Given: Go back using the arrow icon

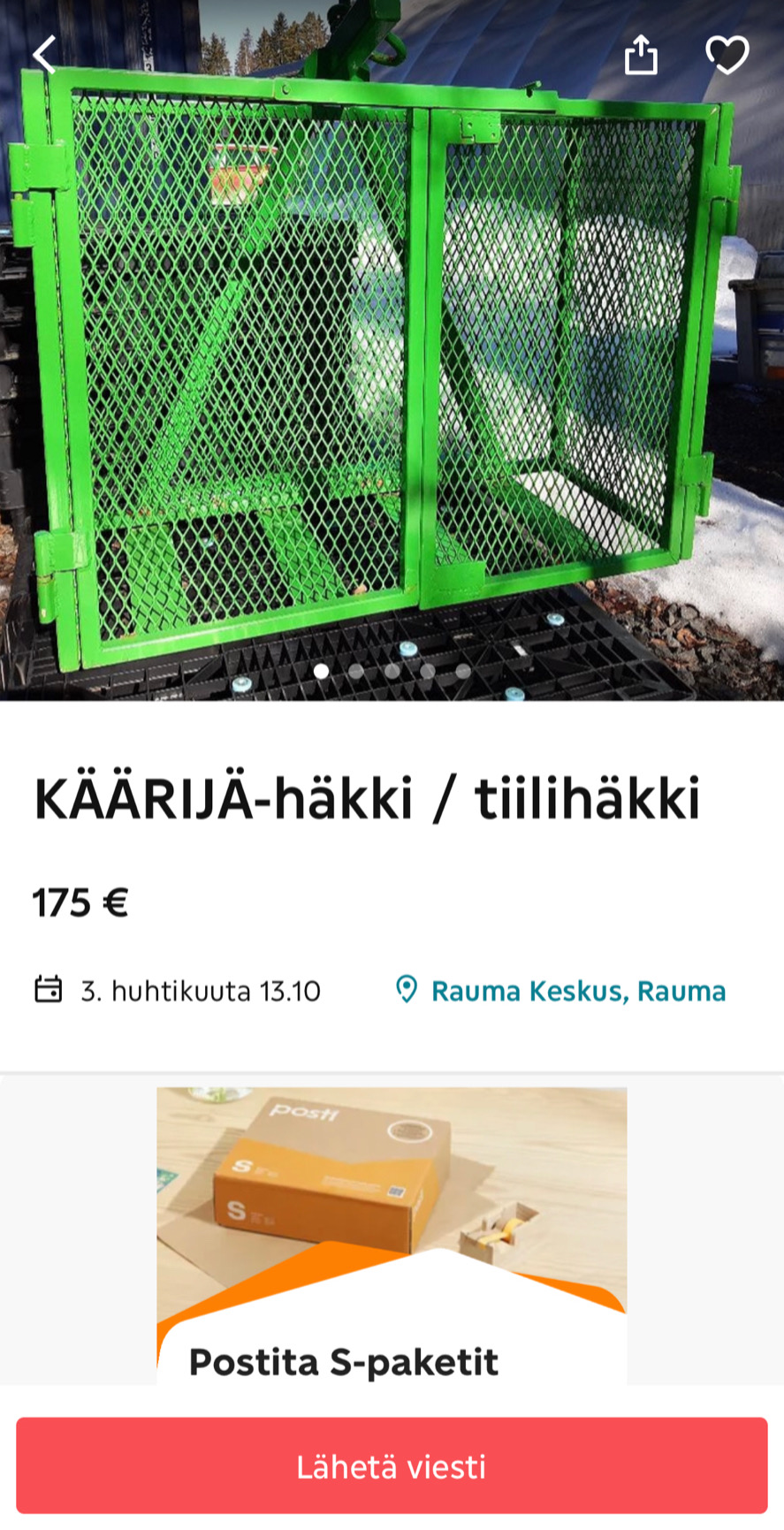Looking at the screenshot, I should 45,55.
